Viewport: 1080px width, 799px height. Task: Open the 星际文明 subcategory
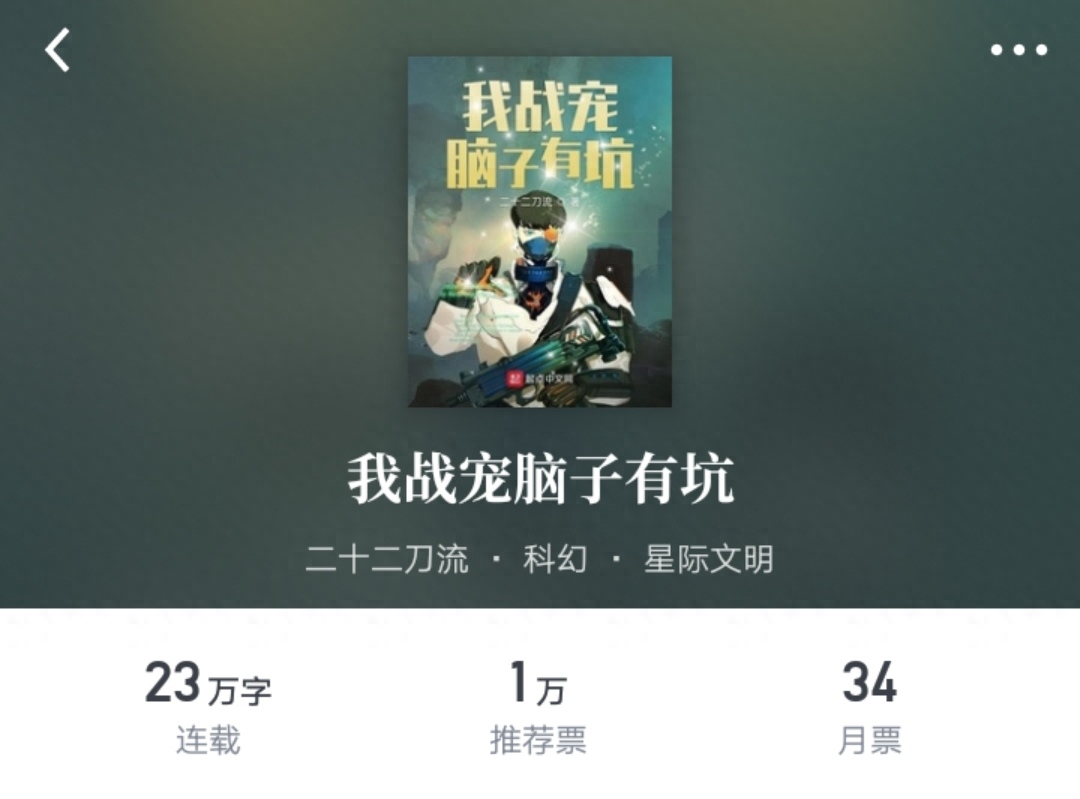pyautogui.click(x=708, y=559)
